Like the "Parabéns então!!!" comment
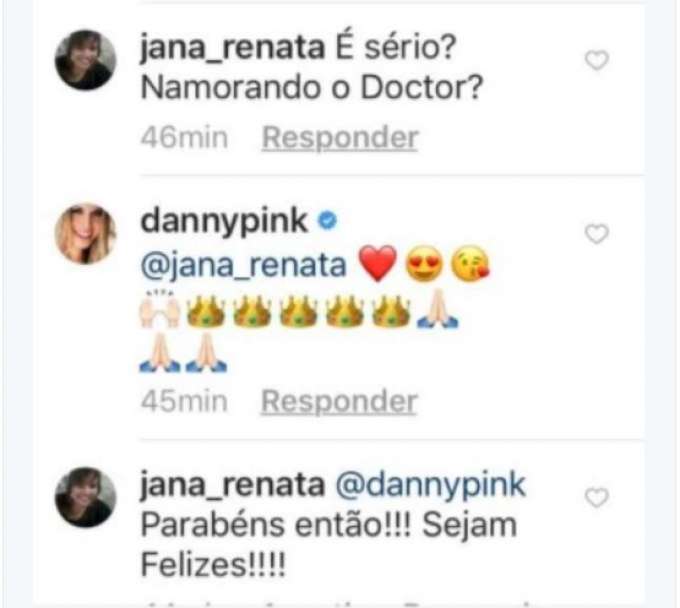The height and width of the screenshot is (608, 680). (596, 497)
